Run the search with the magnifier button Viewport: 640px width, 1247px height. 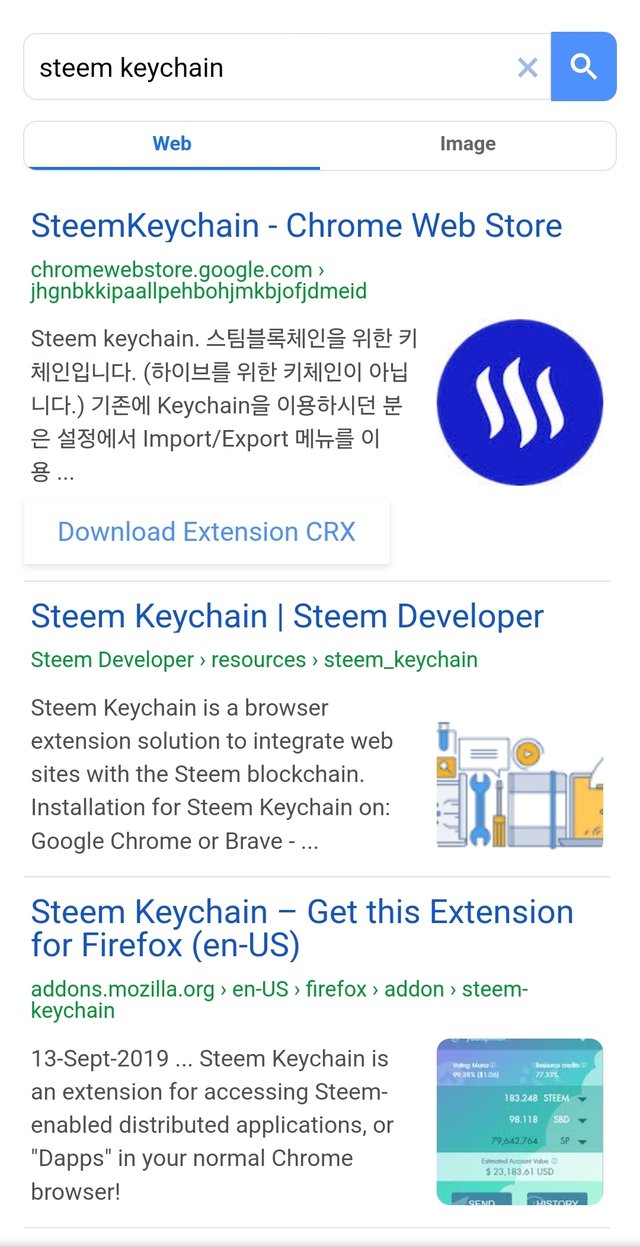pos(583,67)
